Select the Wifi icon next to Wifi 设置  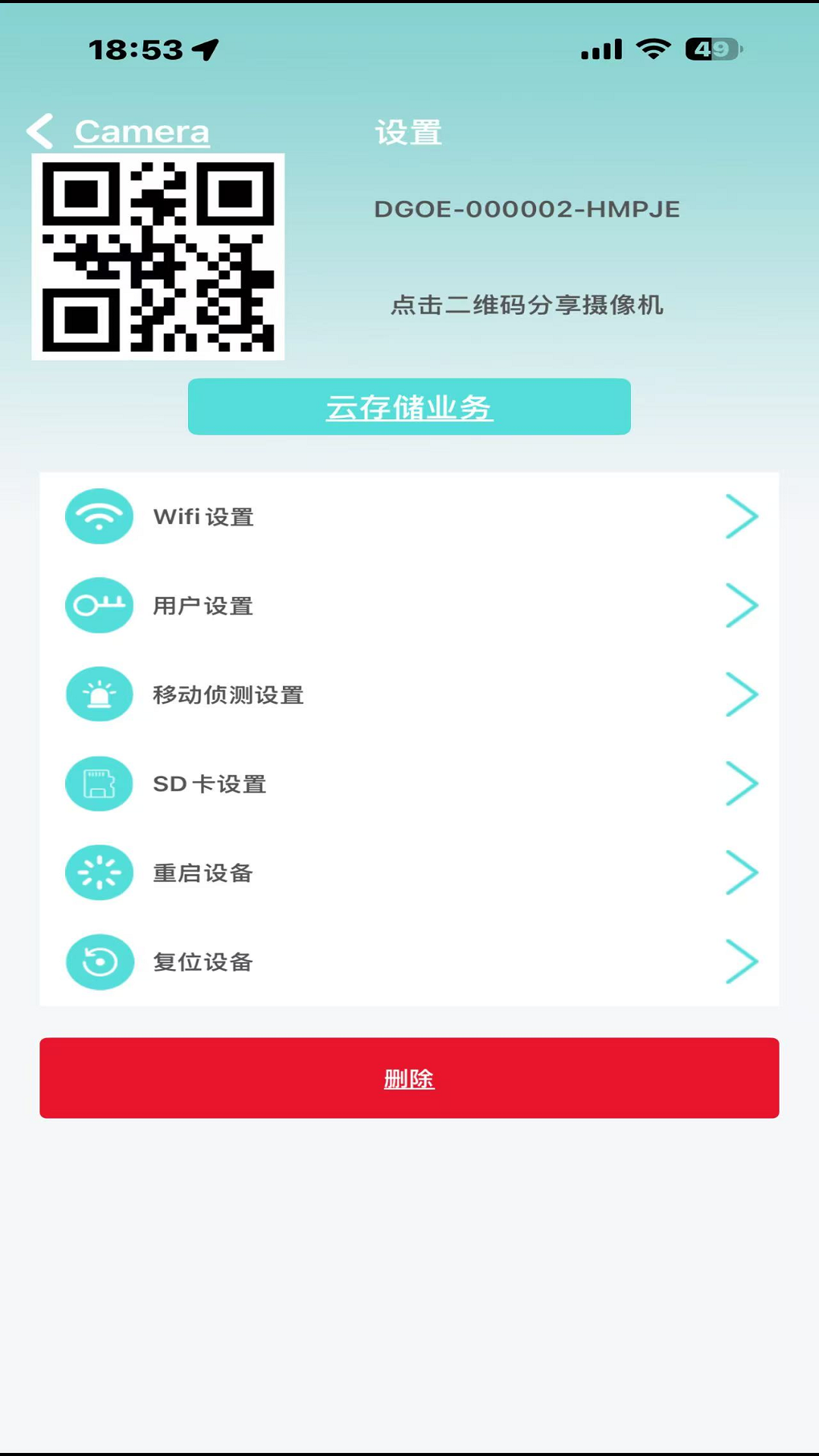click(99, 516)
